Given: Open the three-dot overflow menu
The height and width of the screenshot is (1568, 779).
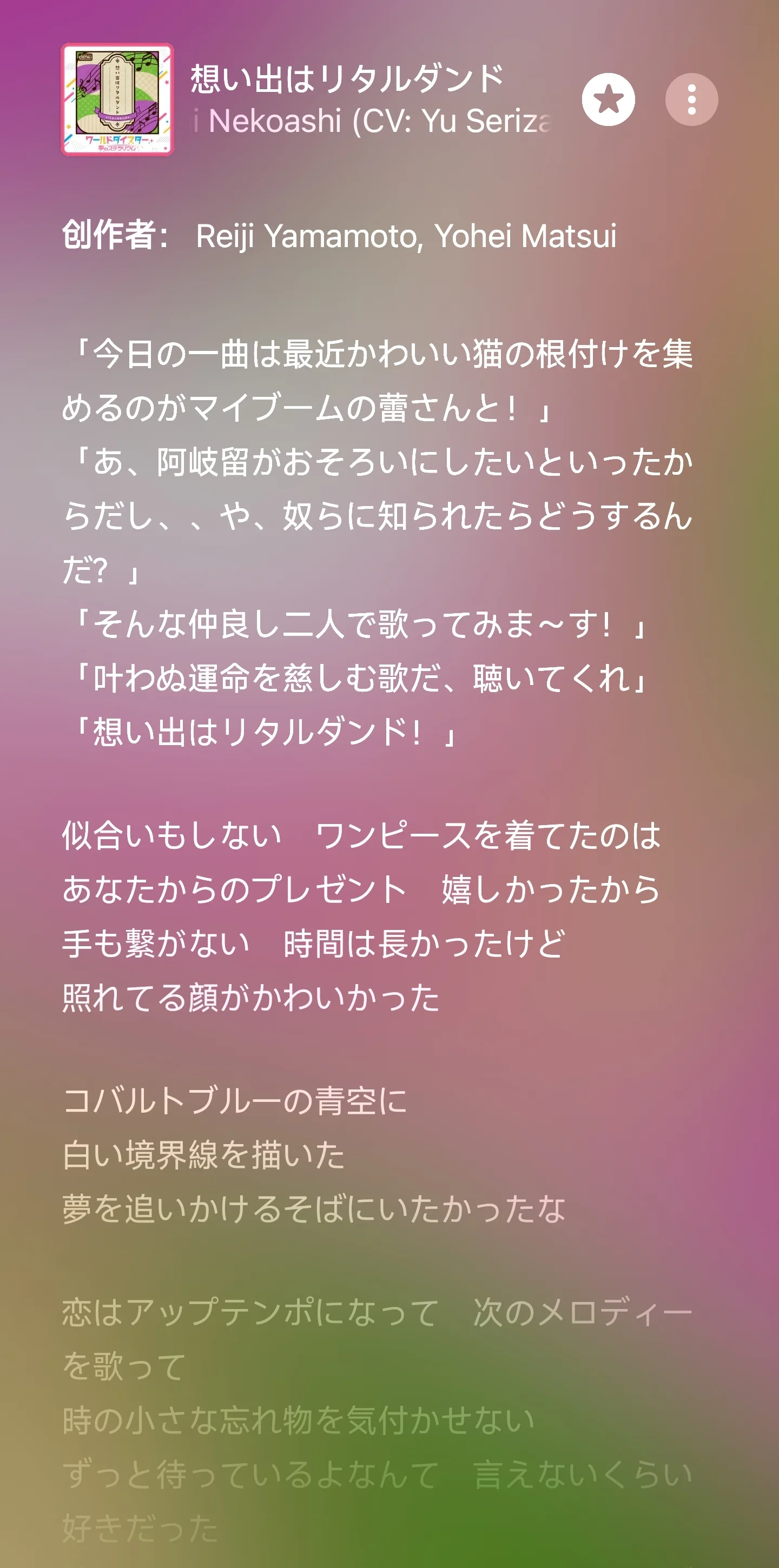Looking at the screenshot, I should point(691,99).
